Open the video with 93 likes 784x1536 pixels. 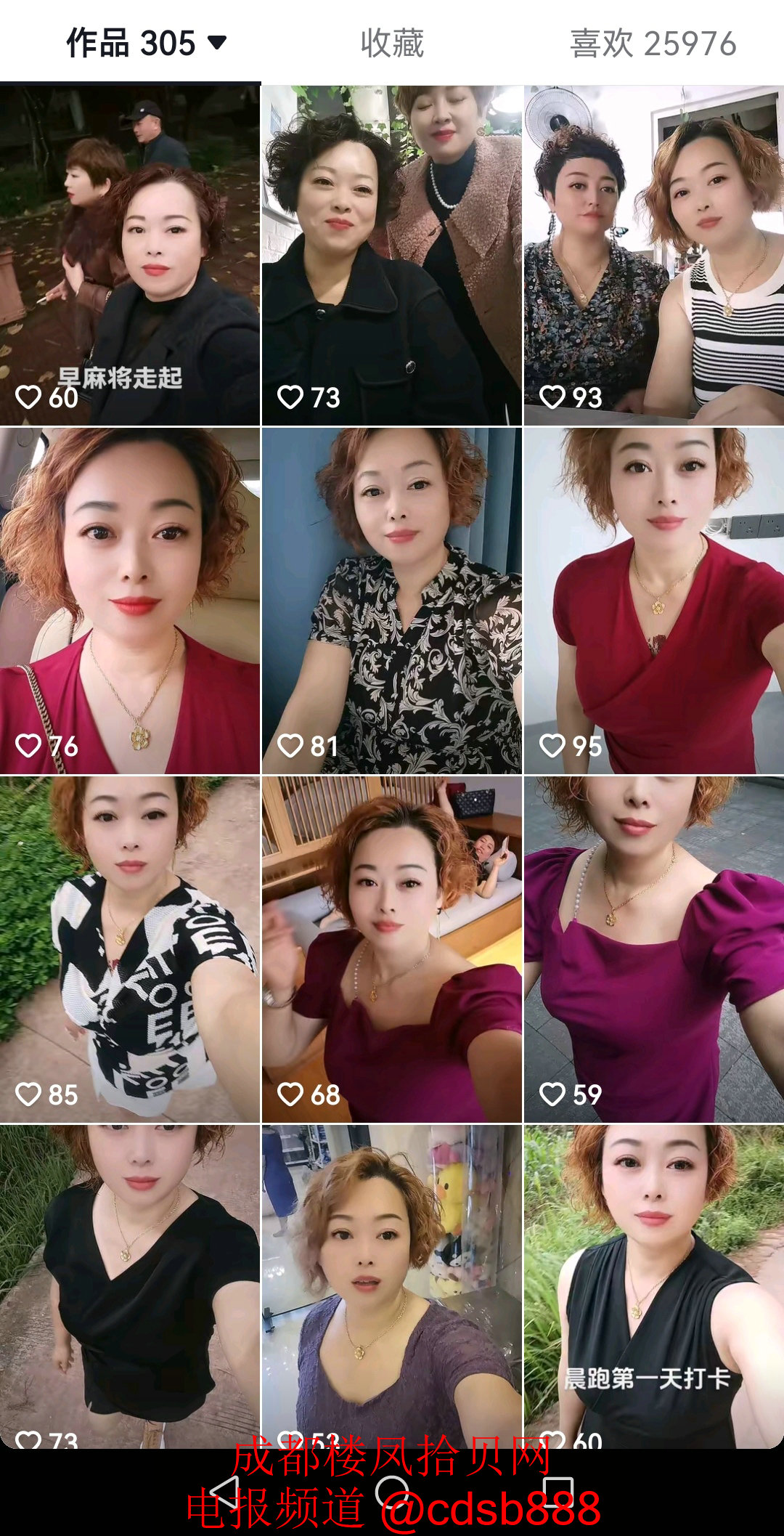pyautogui.click(x=653, y=256)
